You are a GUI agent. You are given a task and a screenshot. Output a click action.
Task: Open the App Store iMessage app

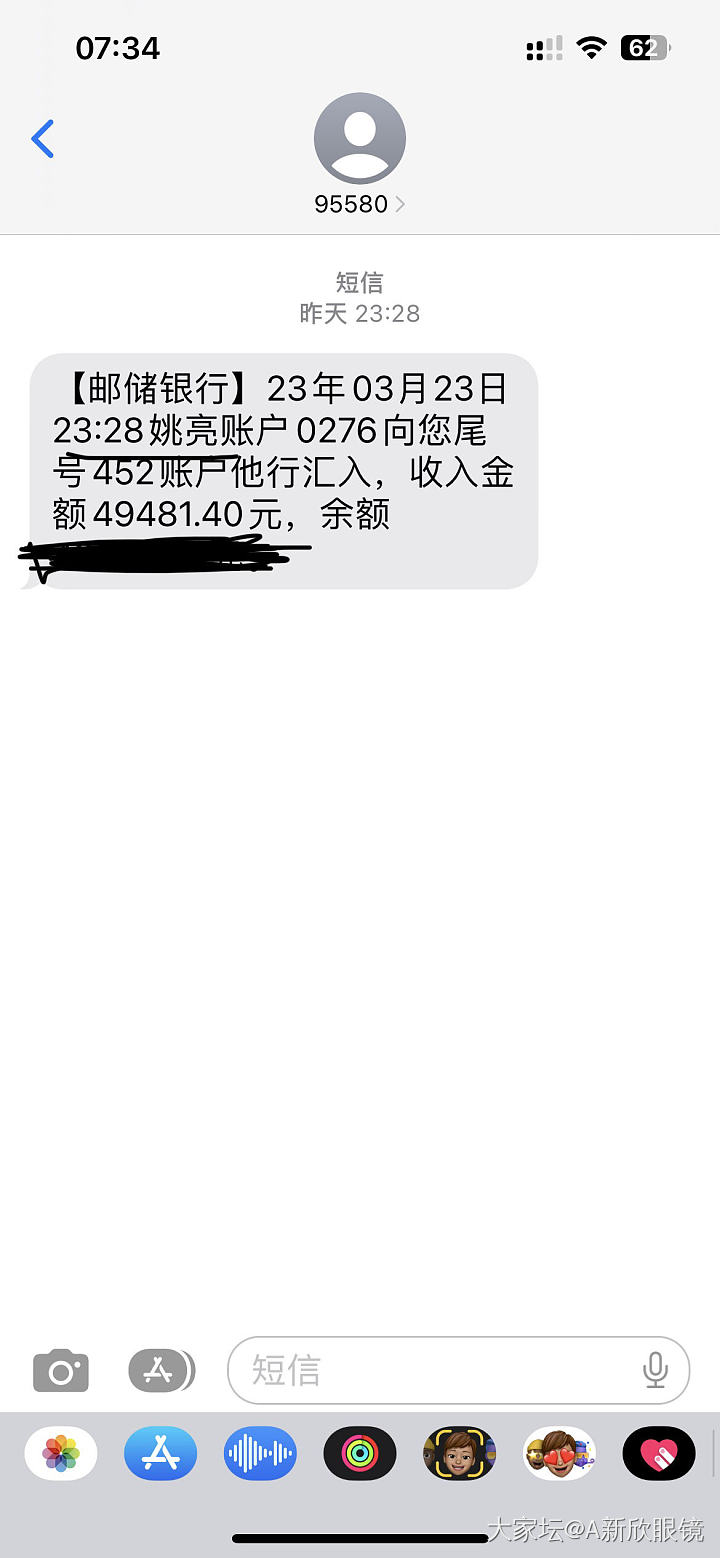[x=160, y=1453]
